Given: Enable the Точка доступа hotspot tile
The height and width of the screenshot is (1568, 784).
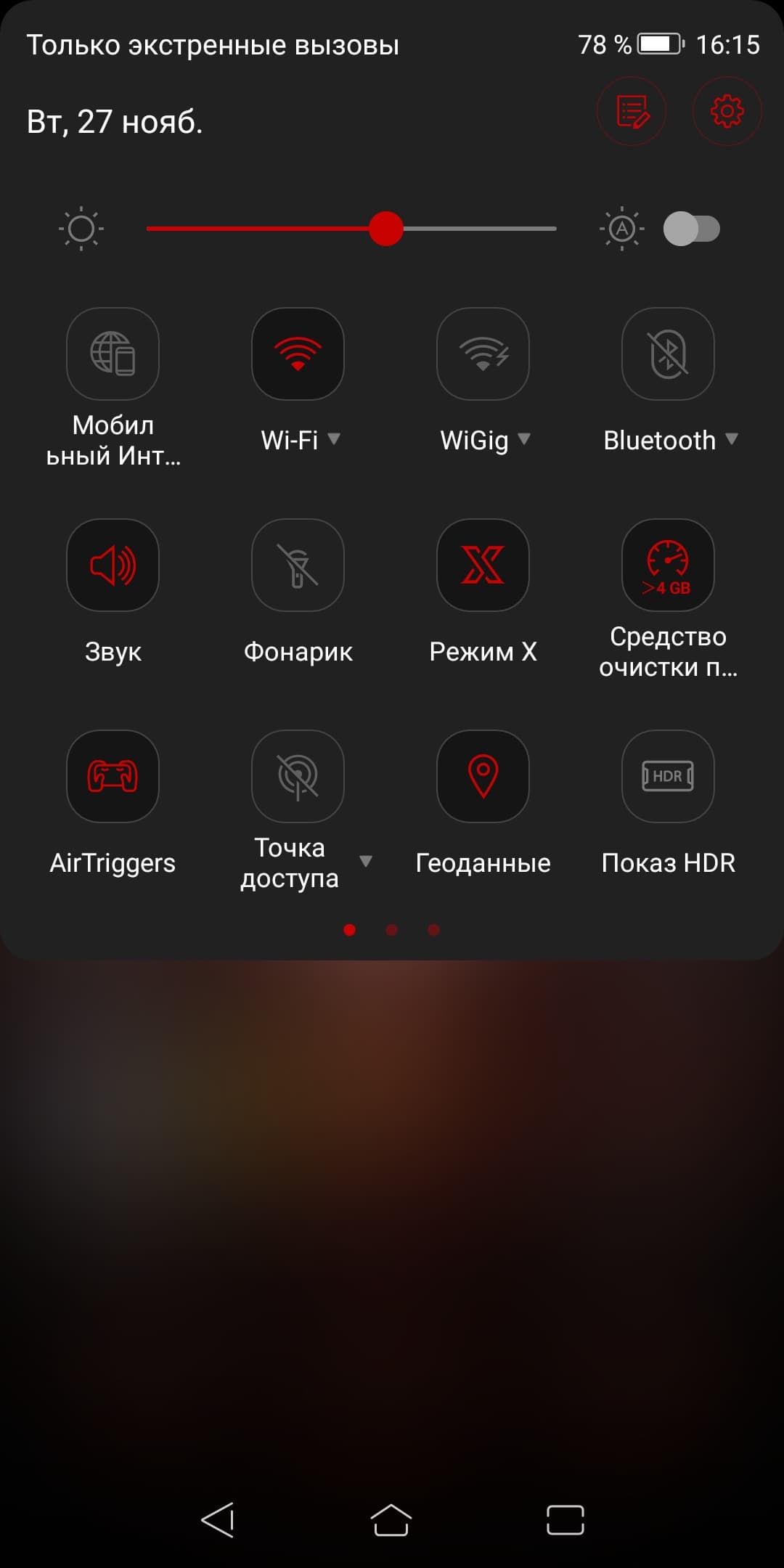Looking at the screenshot, I should [x=298, y=776].
